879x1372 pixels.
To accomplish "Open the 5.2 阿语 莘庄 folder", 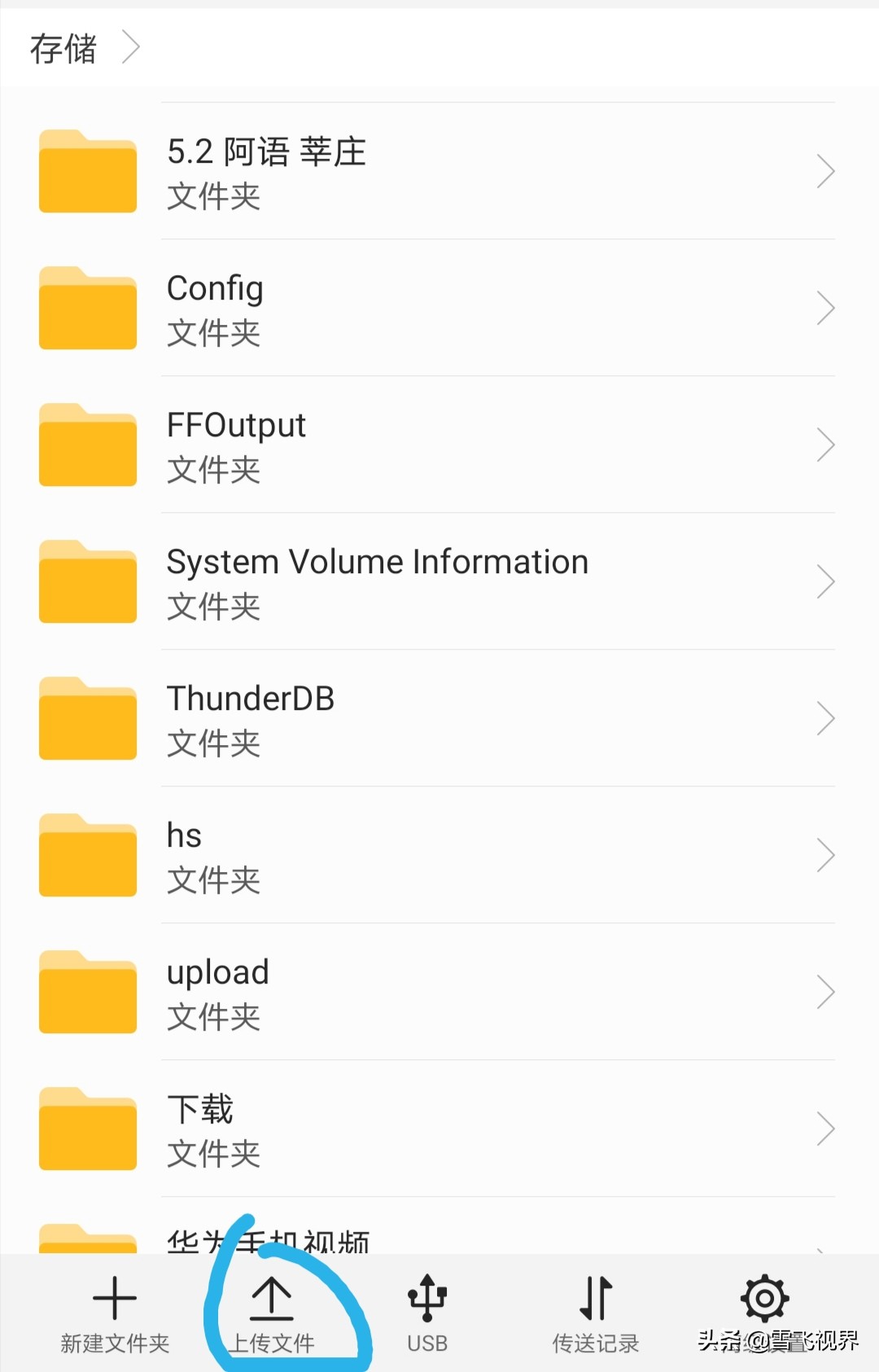I will (x=439, y=172).
